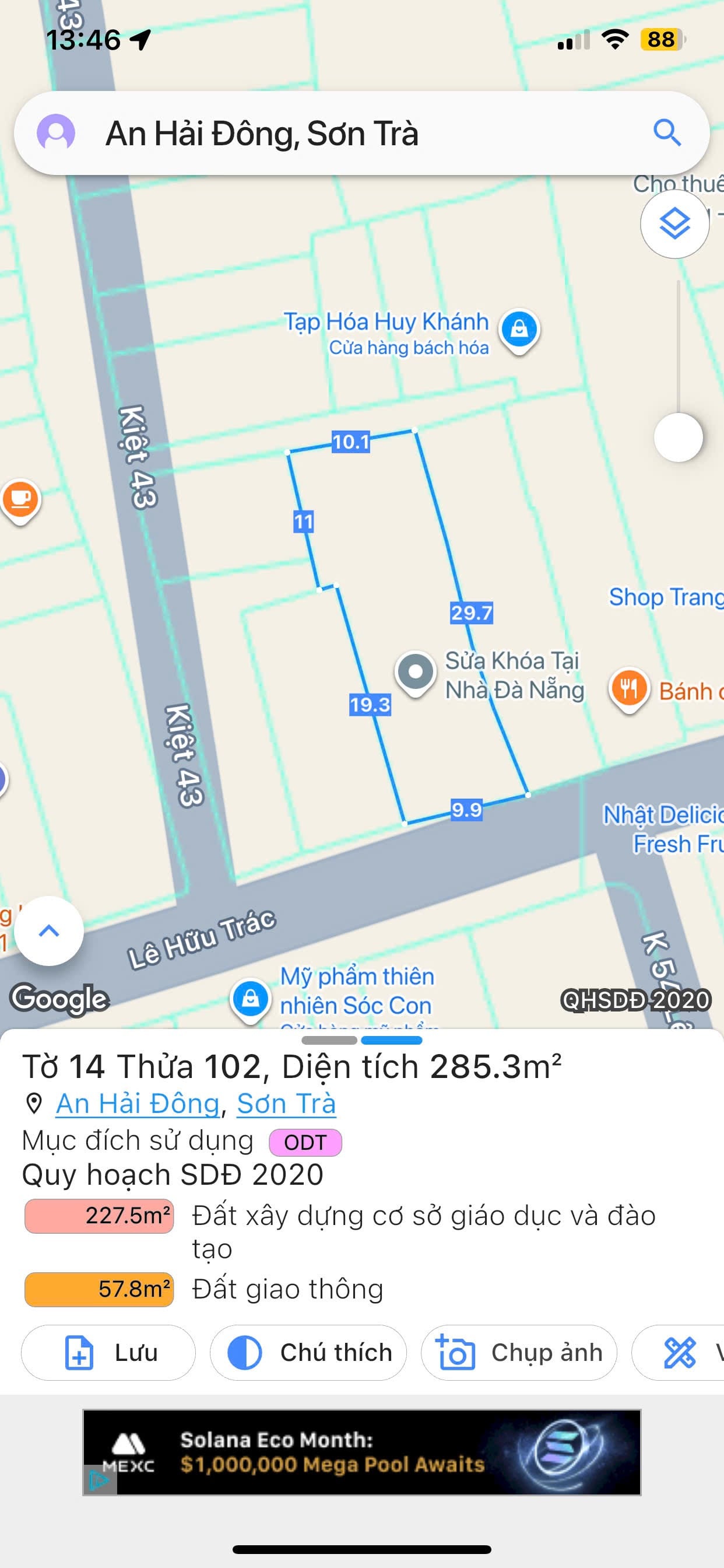Image resolution: width=724 pixels, height=1568 pixels.
Task: Select Sửa Khóa Tại Nhà Đà Nẵng marker
Action: coord(416,673)
